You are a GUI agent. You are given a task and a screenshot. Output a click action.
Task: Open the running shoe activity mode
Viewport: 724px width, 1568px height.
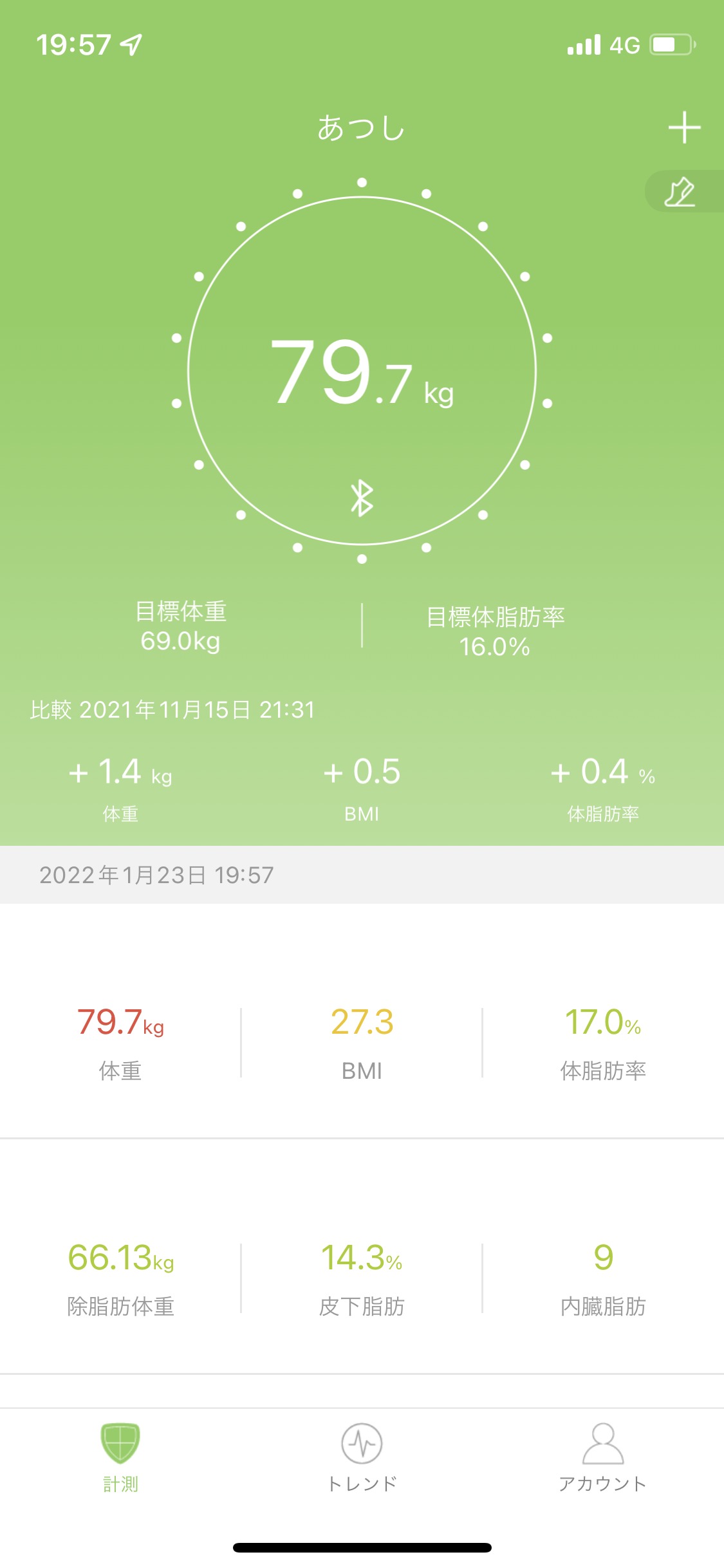tap(681, 192)
